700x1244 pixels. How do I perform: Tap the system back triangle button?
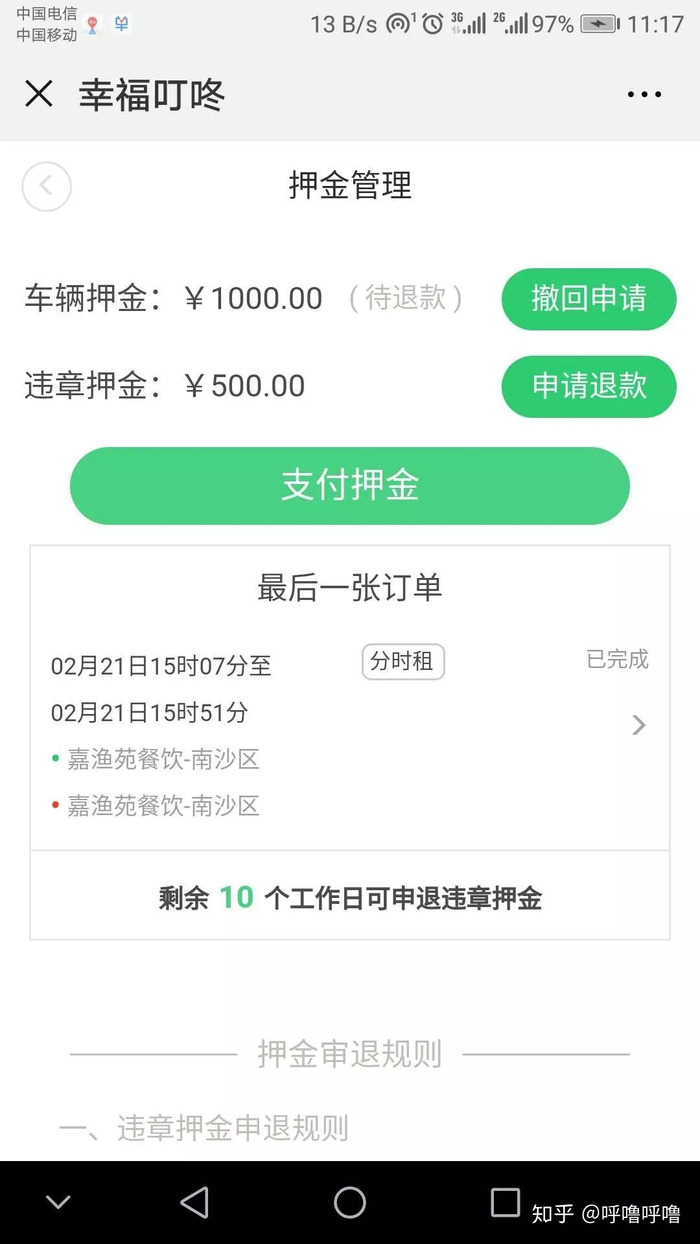[x=194, y=1202]
